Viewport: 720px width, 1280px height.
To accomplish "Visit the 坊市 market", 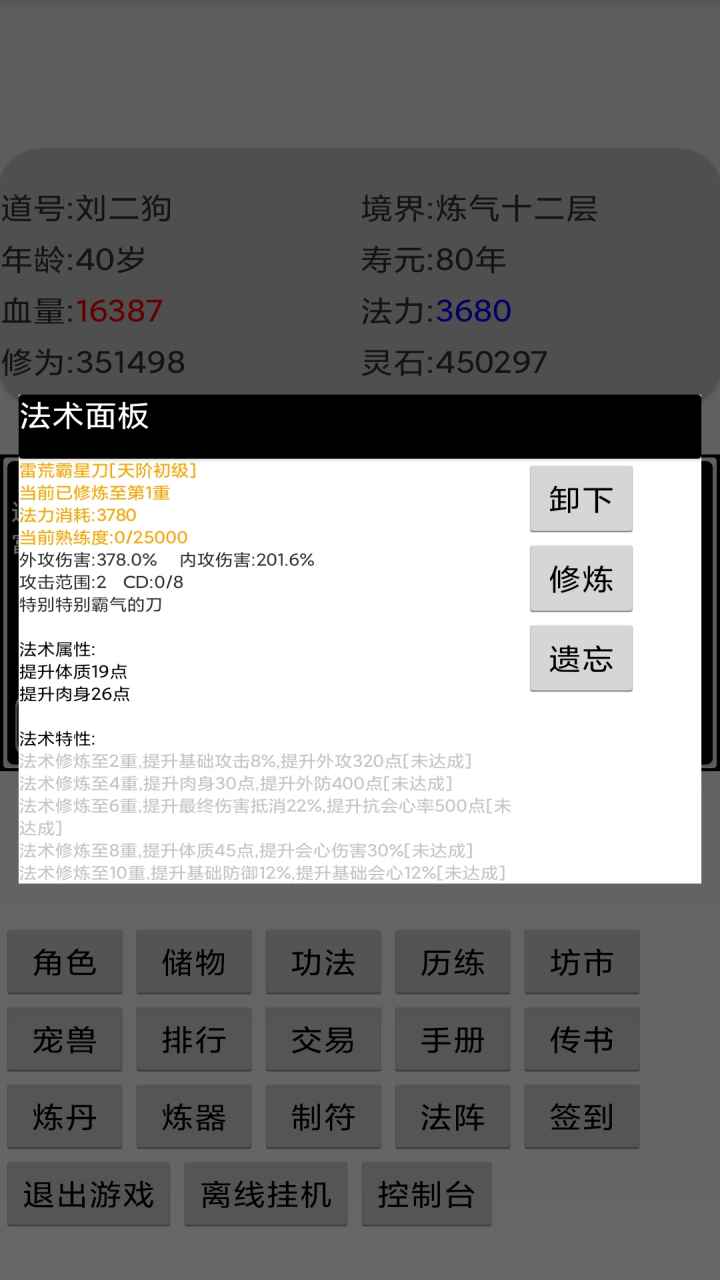I will (x=581, y=962).
